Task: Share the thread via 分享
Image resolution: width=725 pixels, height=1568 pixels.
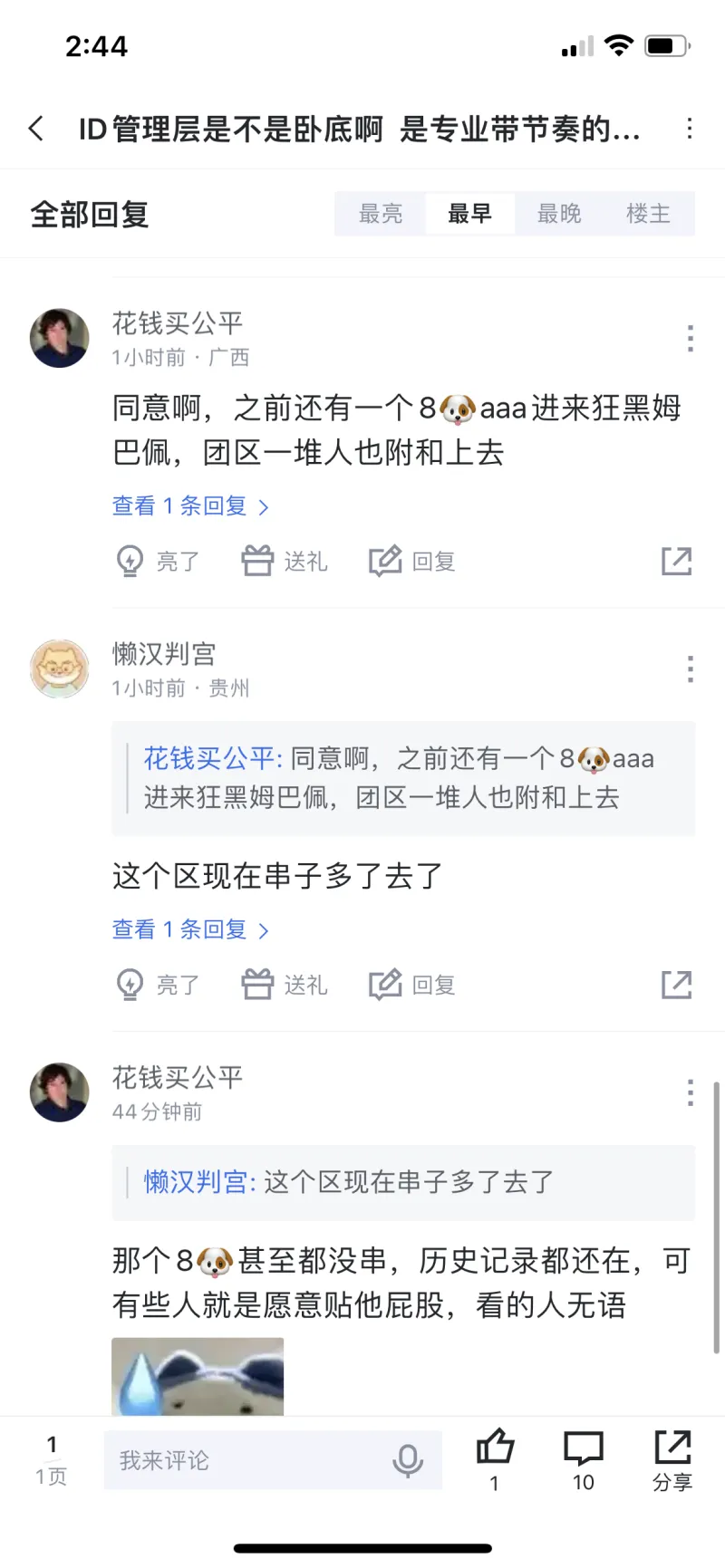Action: [x=672, y=1457]
